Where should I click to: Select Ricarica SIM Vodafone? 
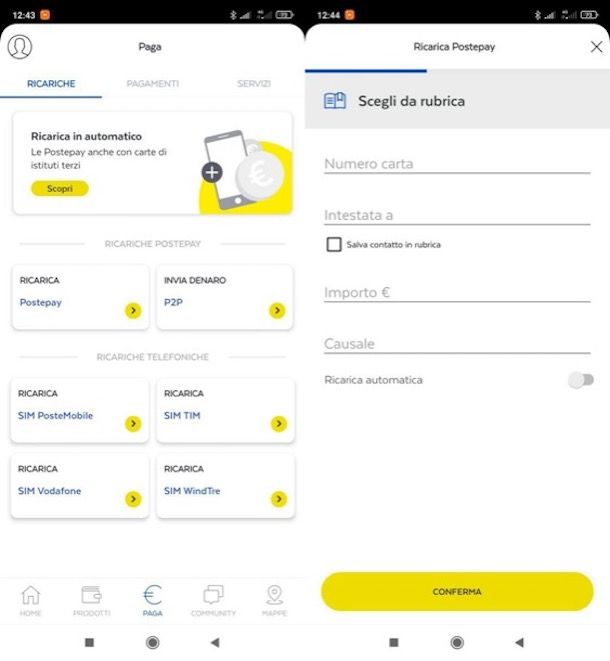point(80,485)
